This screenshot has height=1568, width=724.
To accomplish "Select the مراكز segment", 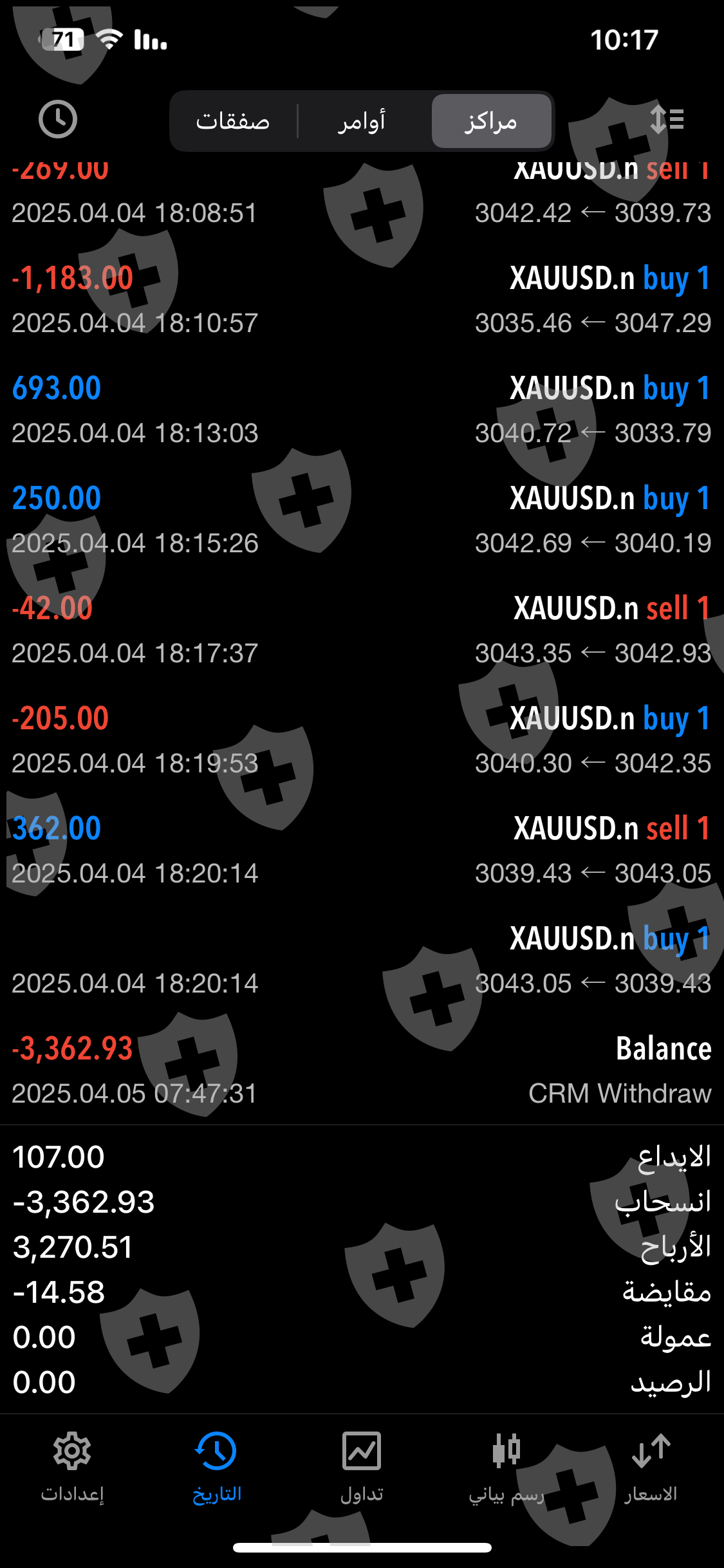I will [x=491, y=121].
